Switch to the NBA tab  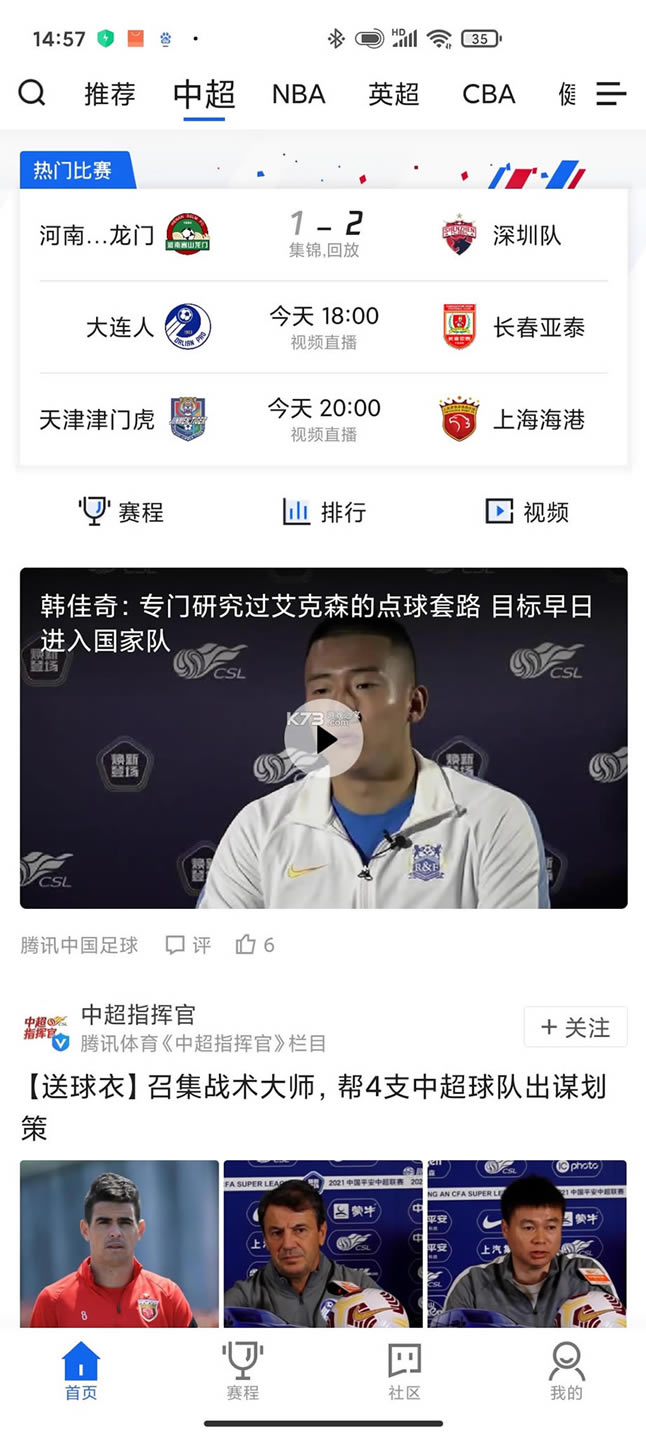[x=298, y=94]
